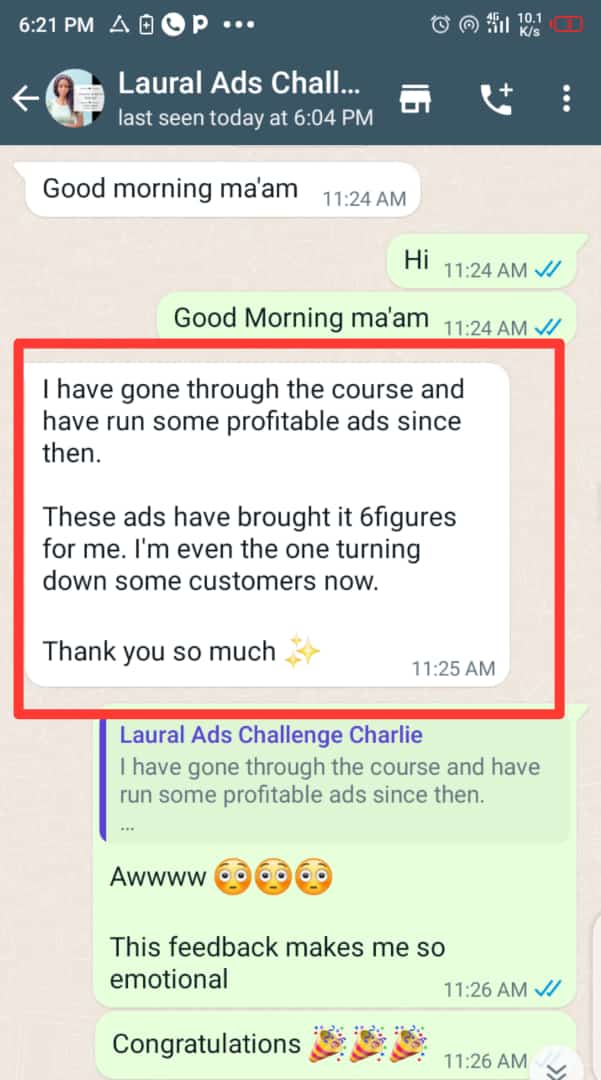Open Laural Ads Challenge contact info

(240, 98)
